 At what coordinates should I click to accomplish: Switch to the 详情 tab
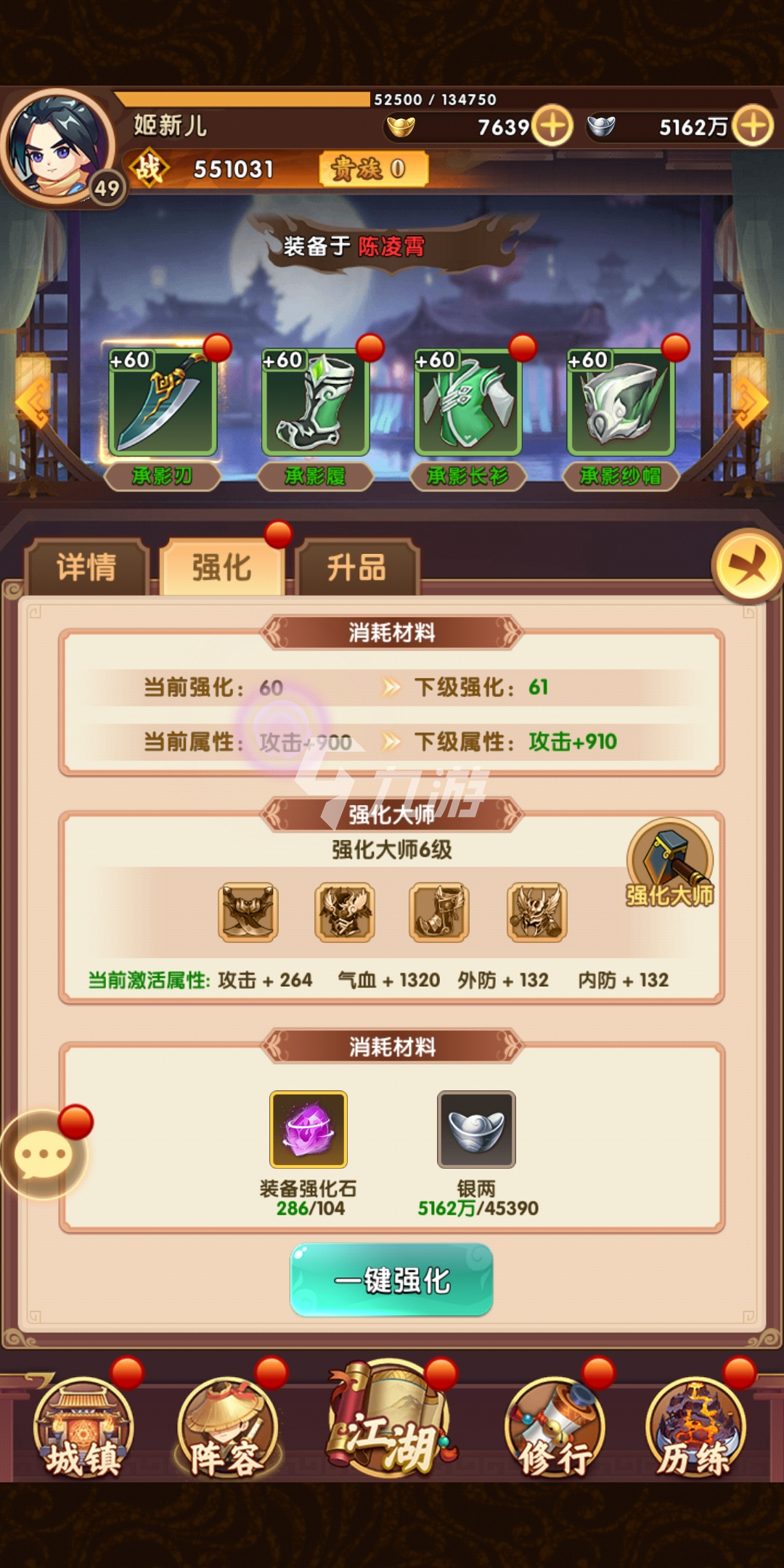[86, 568]
